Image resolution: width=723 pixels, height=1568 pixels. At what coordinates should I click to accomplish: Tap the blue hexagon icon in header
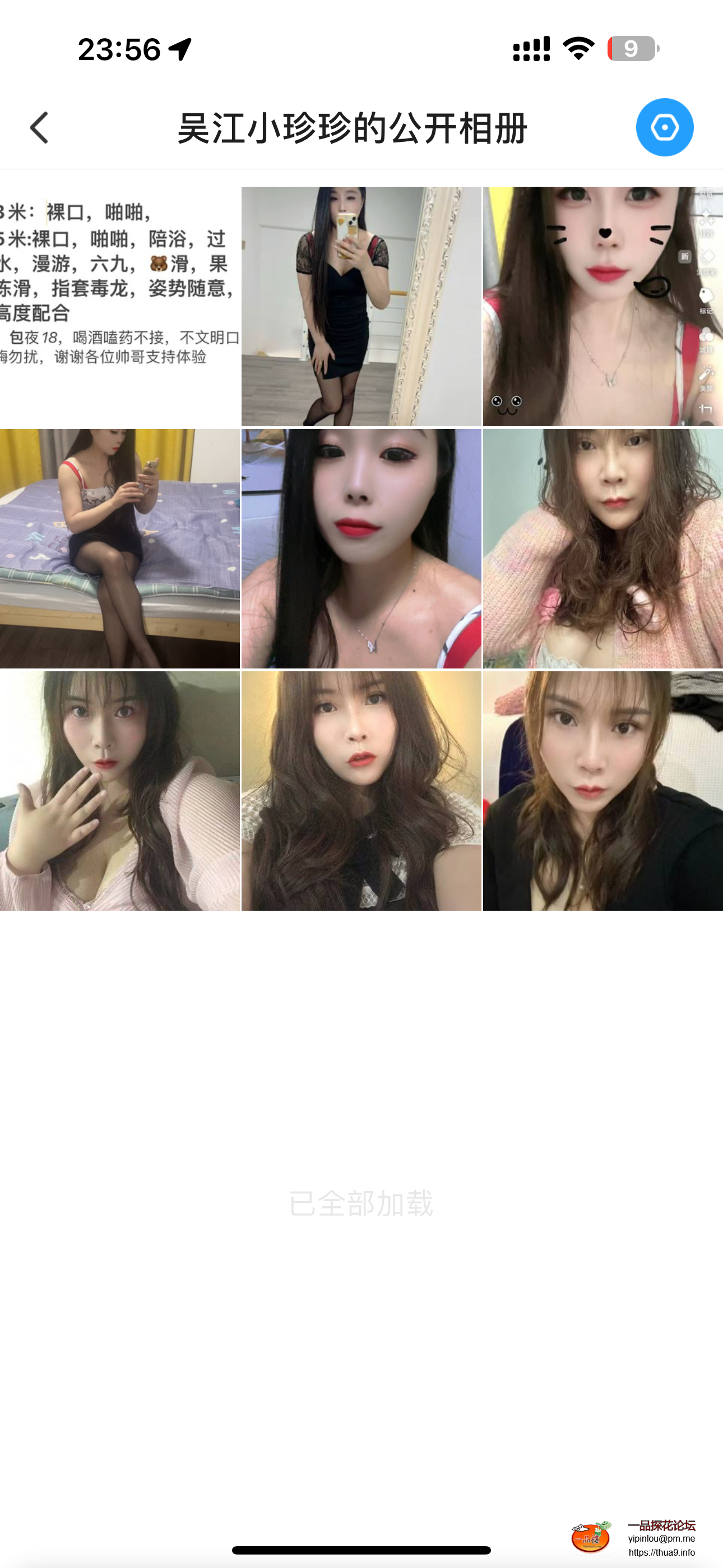[x=664, y=128]
